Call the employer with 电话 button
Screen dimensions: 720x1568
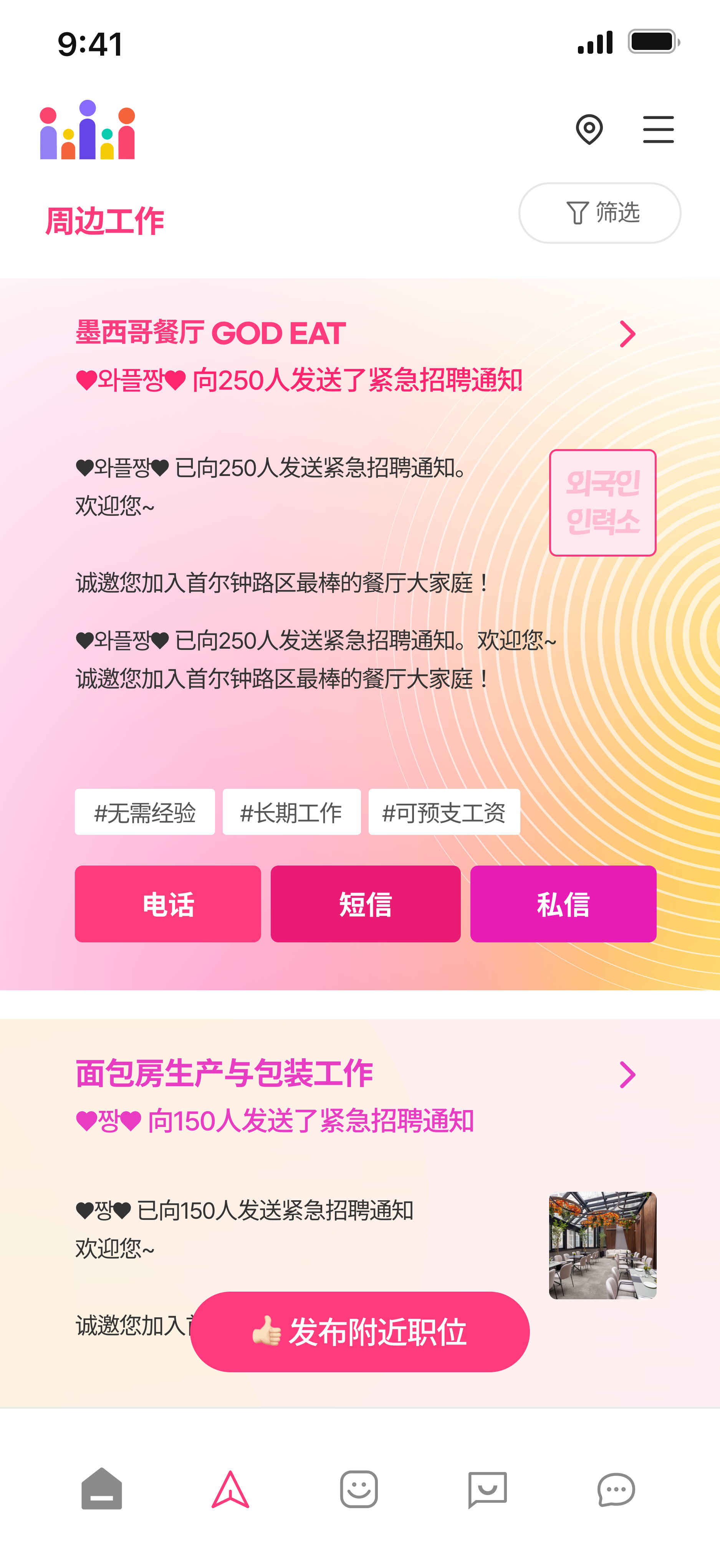tap(168, 904)
